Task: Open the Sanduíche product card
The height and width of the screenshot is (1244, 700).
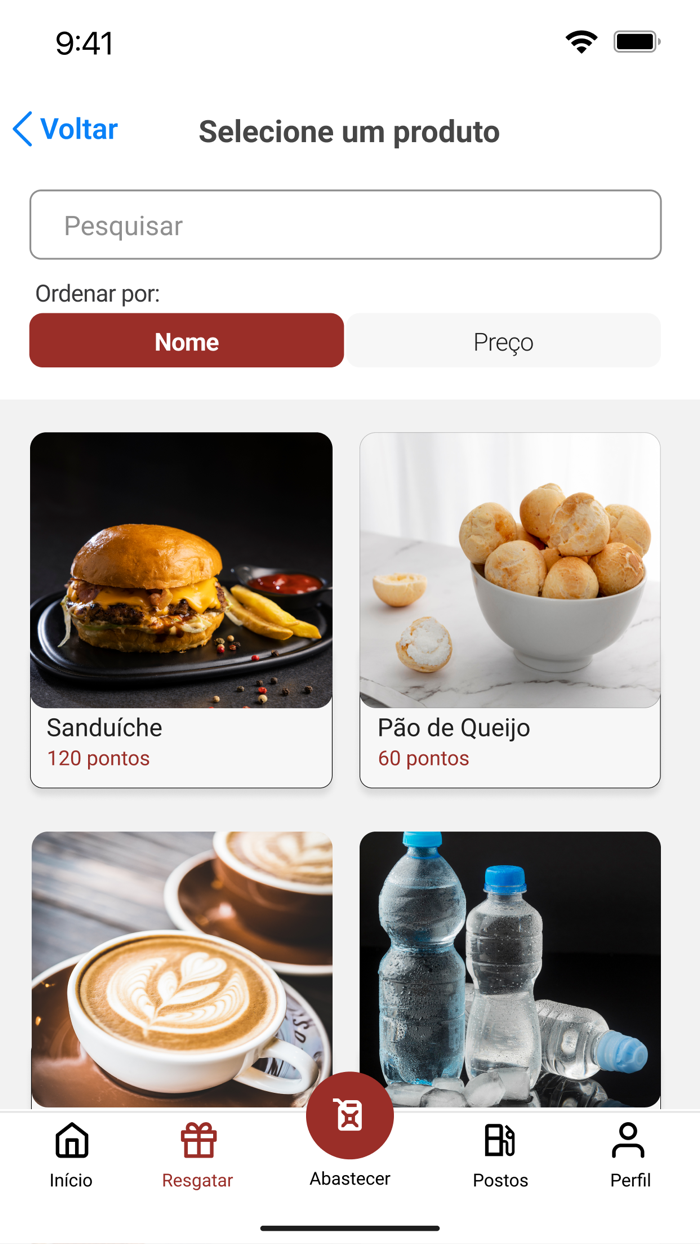Action: (x=181, y=609)
